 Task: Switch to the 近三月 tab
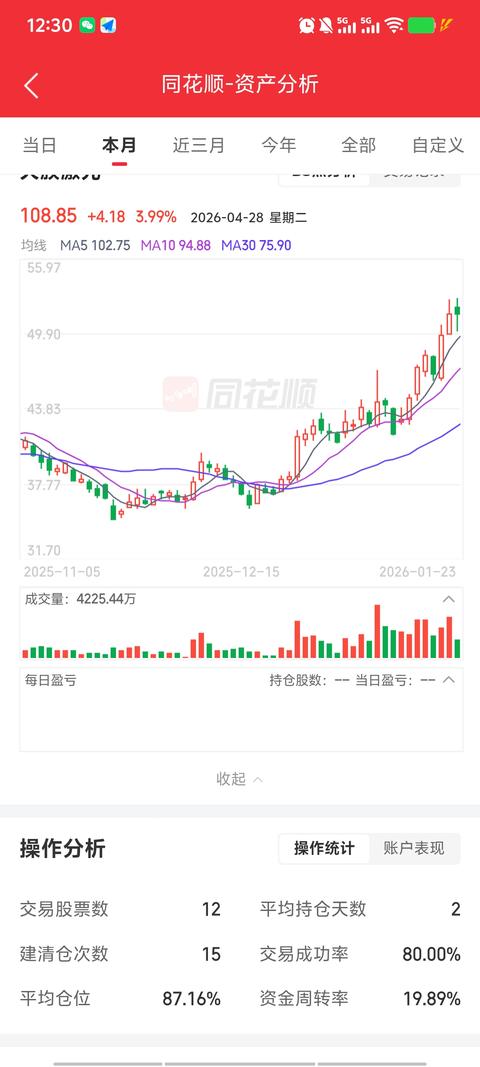(198, 145)
